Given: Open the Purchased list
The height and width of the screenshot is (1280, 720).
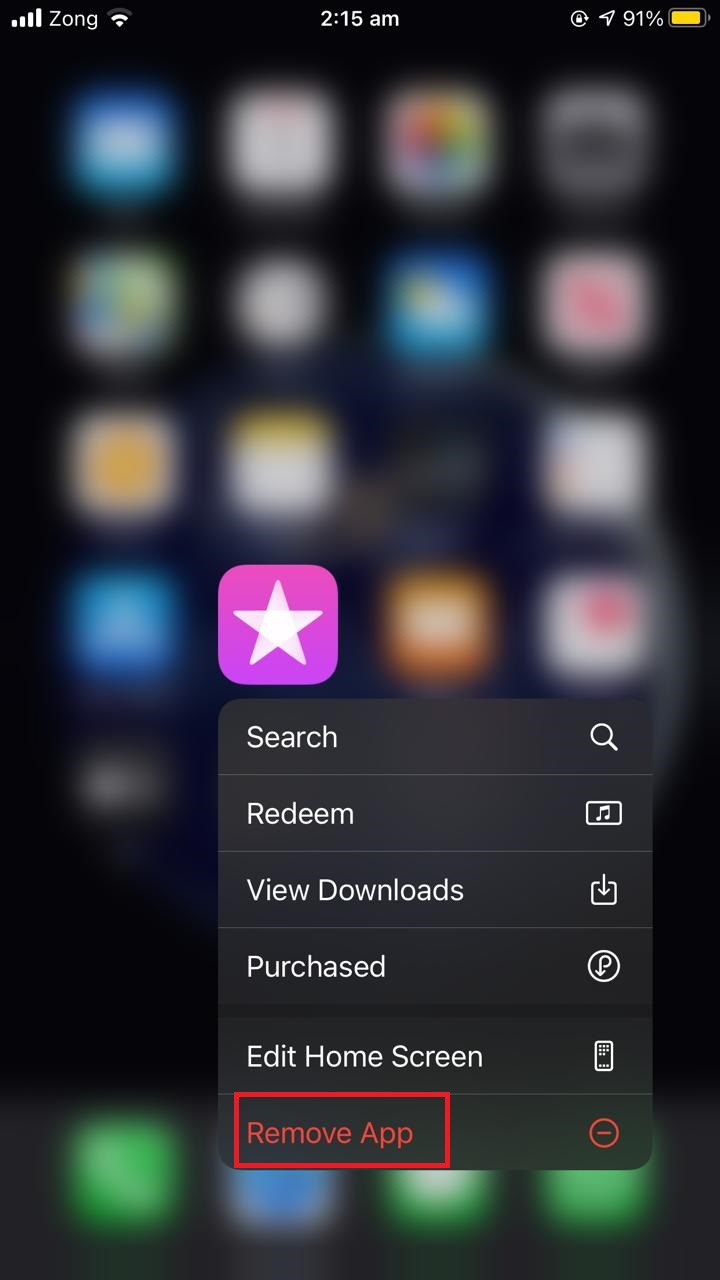Looking at the screenshot, I should pyautogui.click(x=435, y=966).
